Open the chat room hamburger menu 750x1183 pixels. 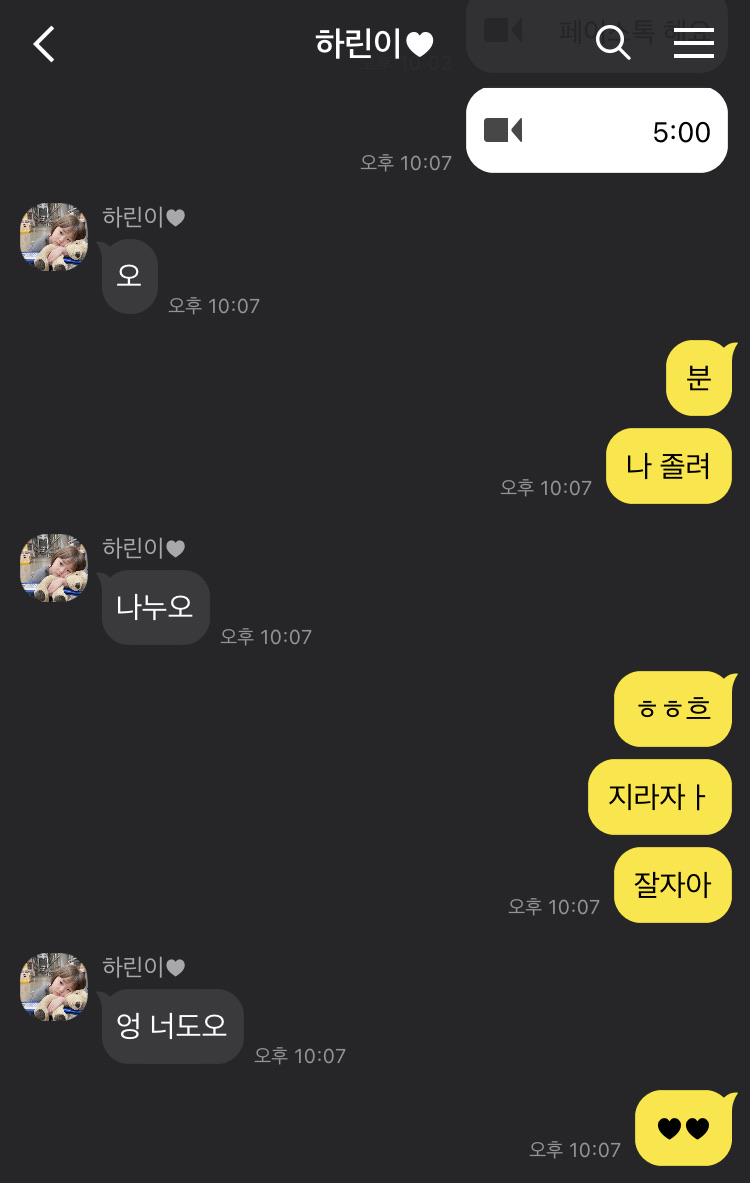click(693, 43)
